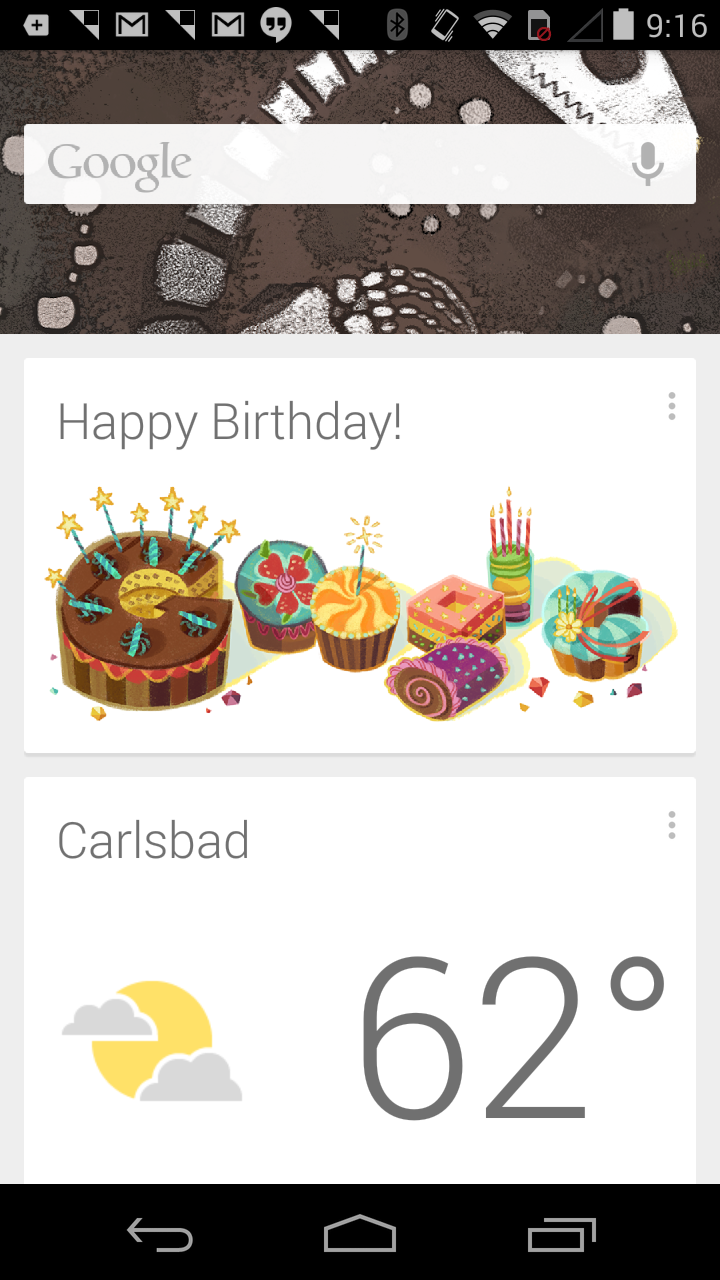Open the Happy Birthday card options menu
720x1280 pixels.
[671, 406]
